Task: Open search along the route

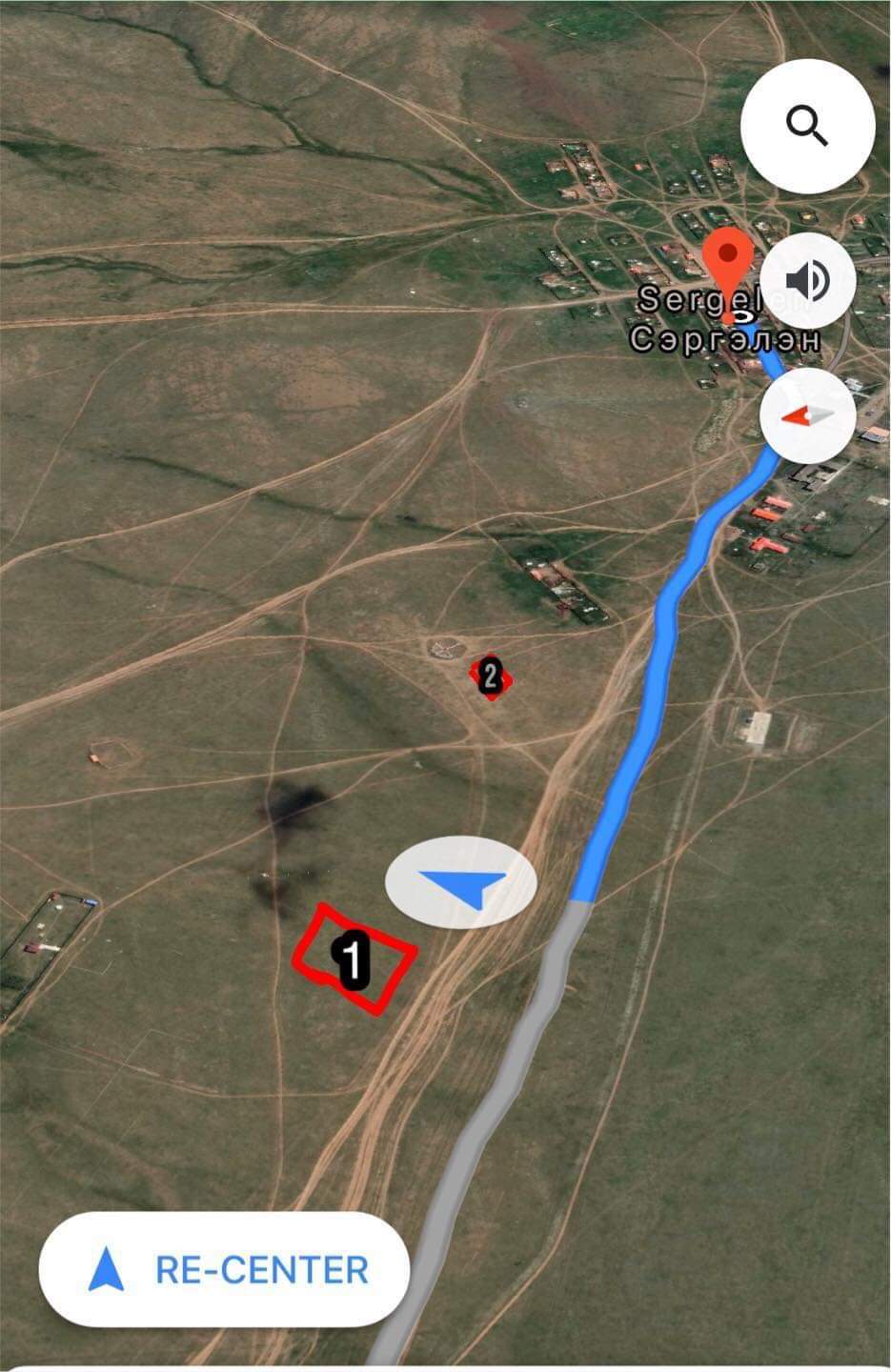Action: pos(807,125)
